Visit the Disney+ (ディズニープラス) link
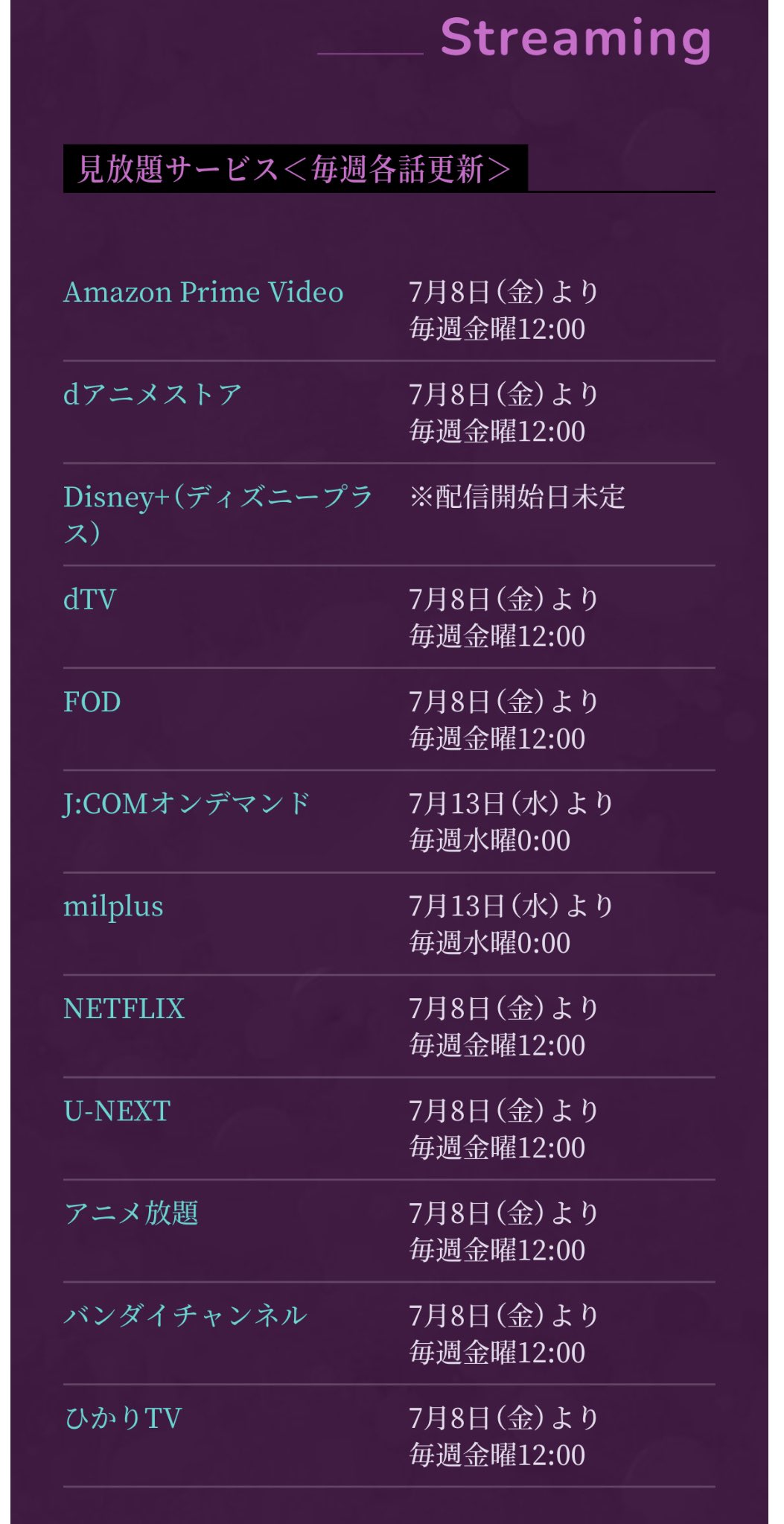This screenshot has height=1524, width=784. (x=217, y=497)
